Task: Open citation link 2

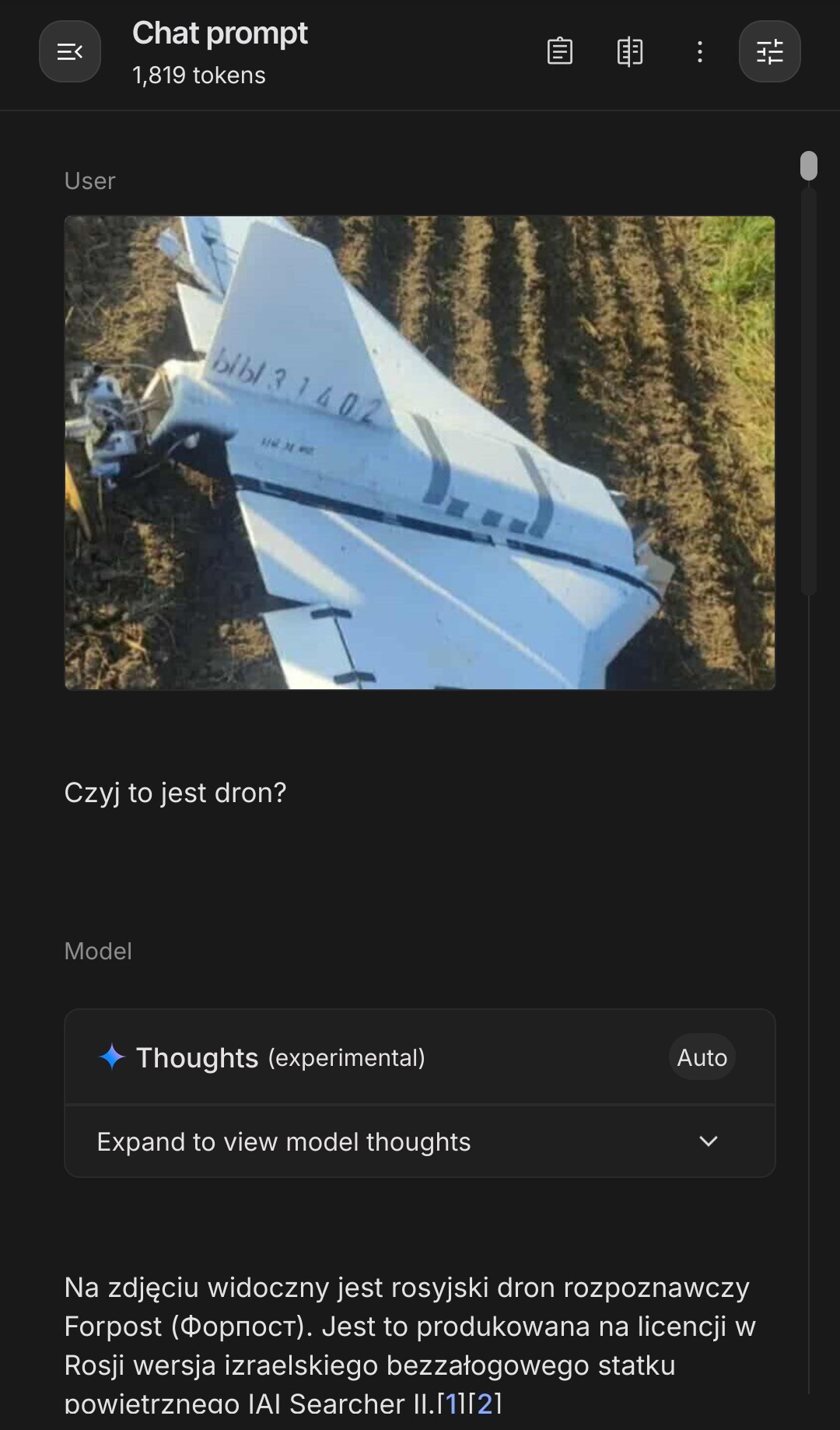Action: pyautogui.click(x=485, y=1404)
